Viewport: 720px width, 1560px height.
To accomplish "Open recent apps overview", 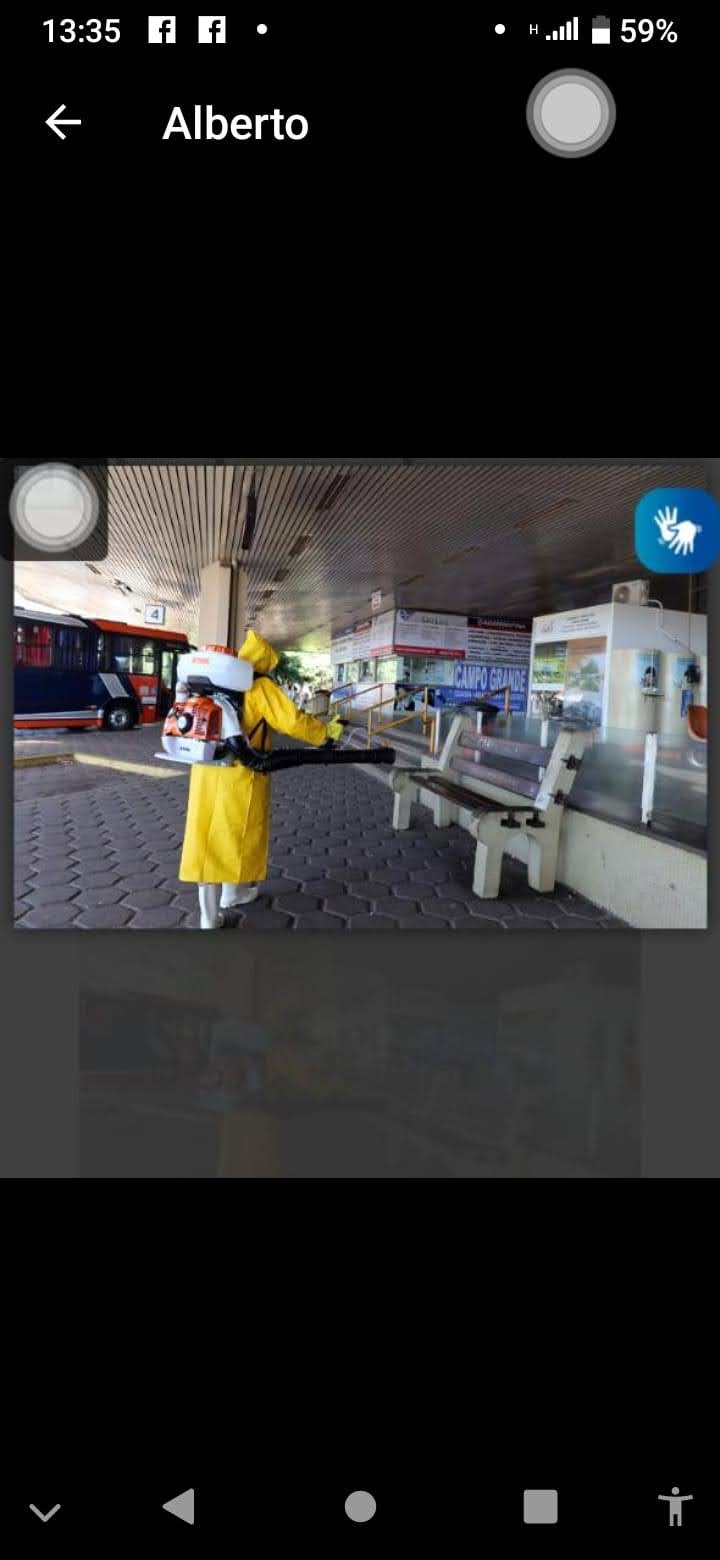I will click(x=540, y=1506).
